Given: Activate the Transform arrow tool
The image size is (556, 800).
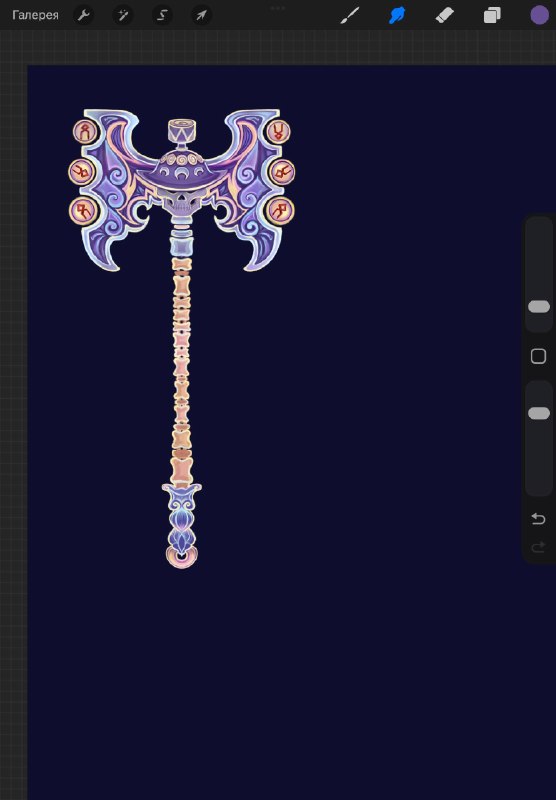Looking at the screenshot, I should point(201,15).
